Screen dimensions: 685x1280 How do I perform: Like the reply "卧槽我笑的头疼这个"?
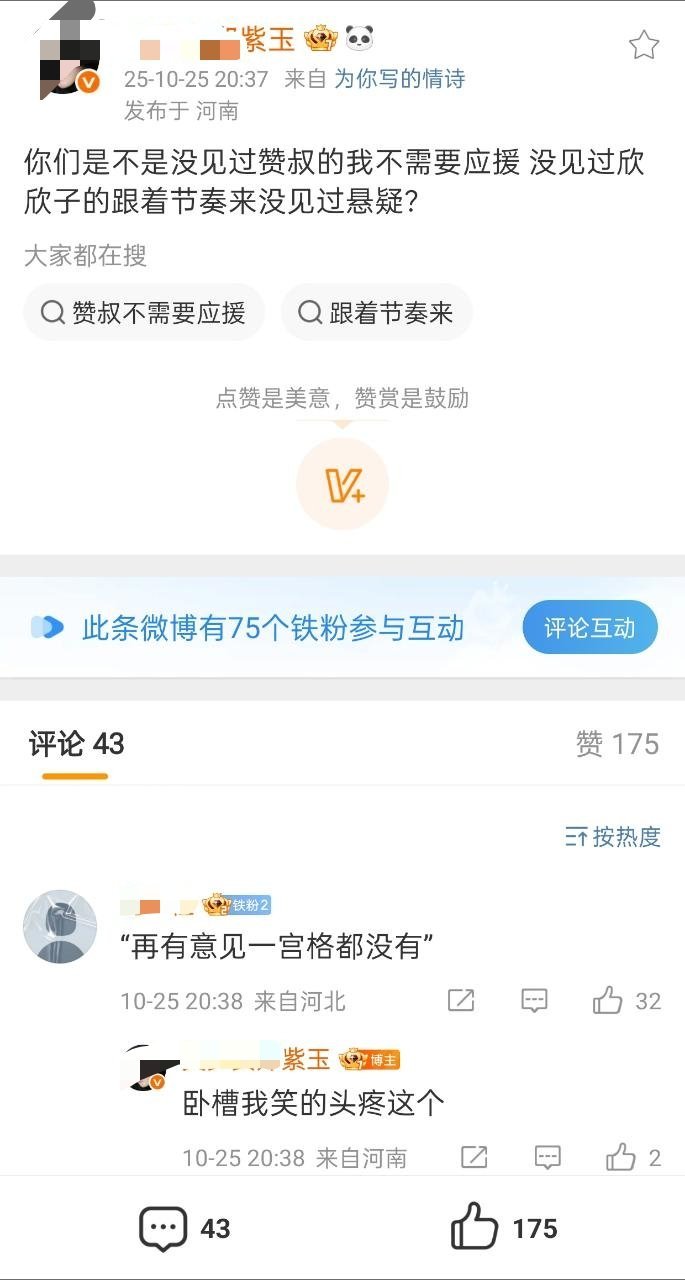[x=621, y=1158]
